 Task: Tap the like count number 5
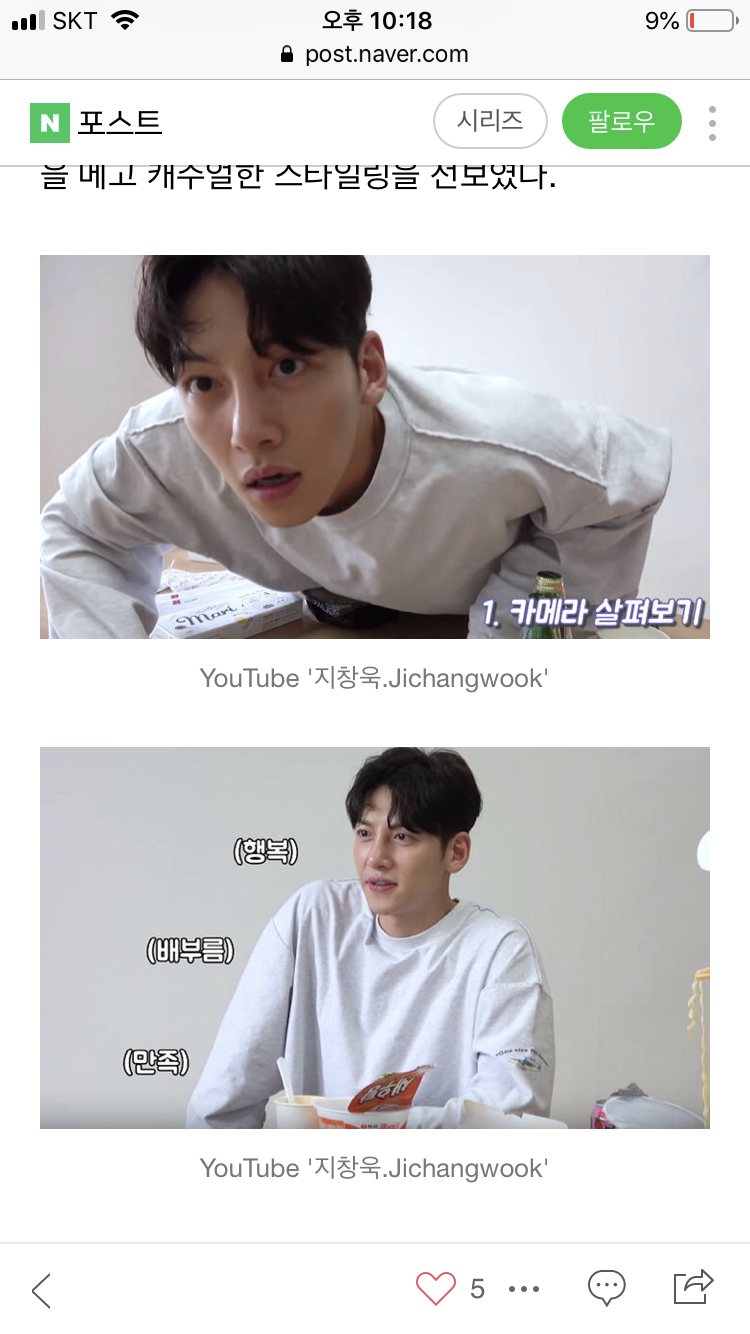point(477,1290)
